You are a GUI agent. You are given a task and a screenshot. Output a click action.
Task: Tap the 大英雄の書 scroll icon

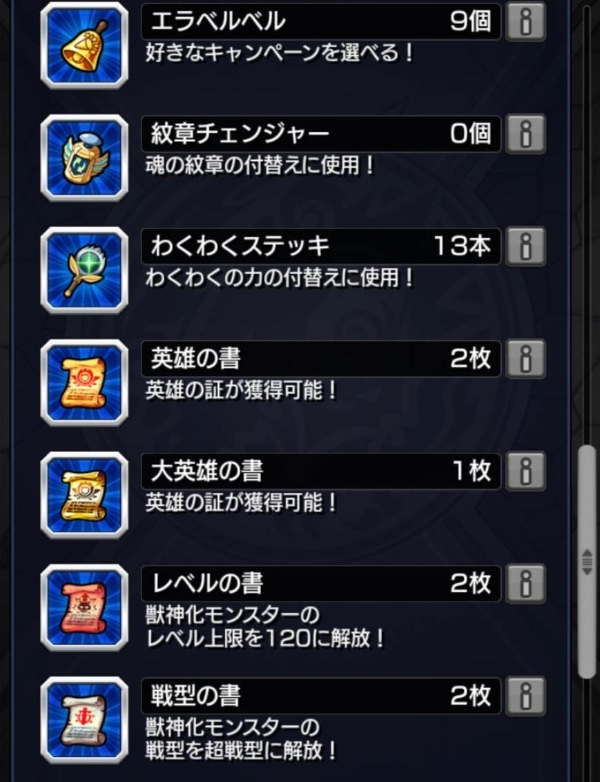85,495
